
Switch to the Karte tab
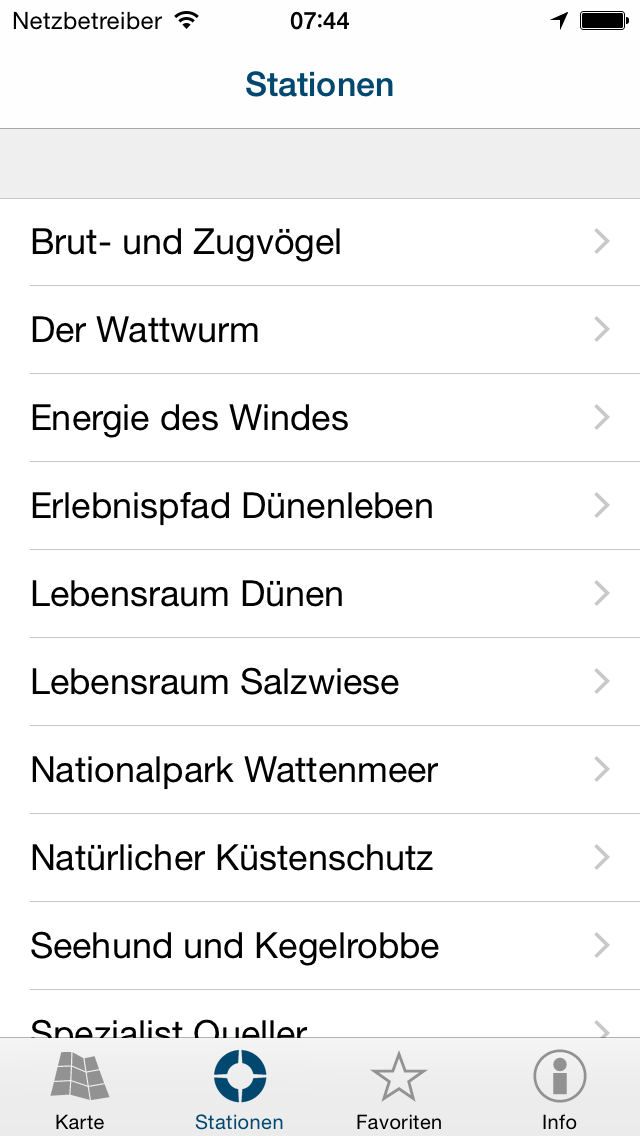pos(80,1088)
